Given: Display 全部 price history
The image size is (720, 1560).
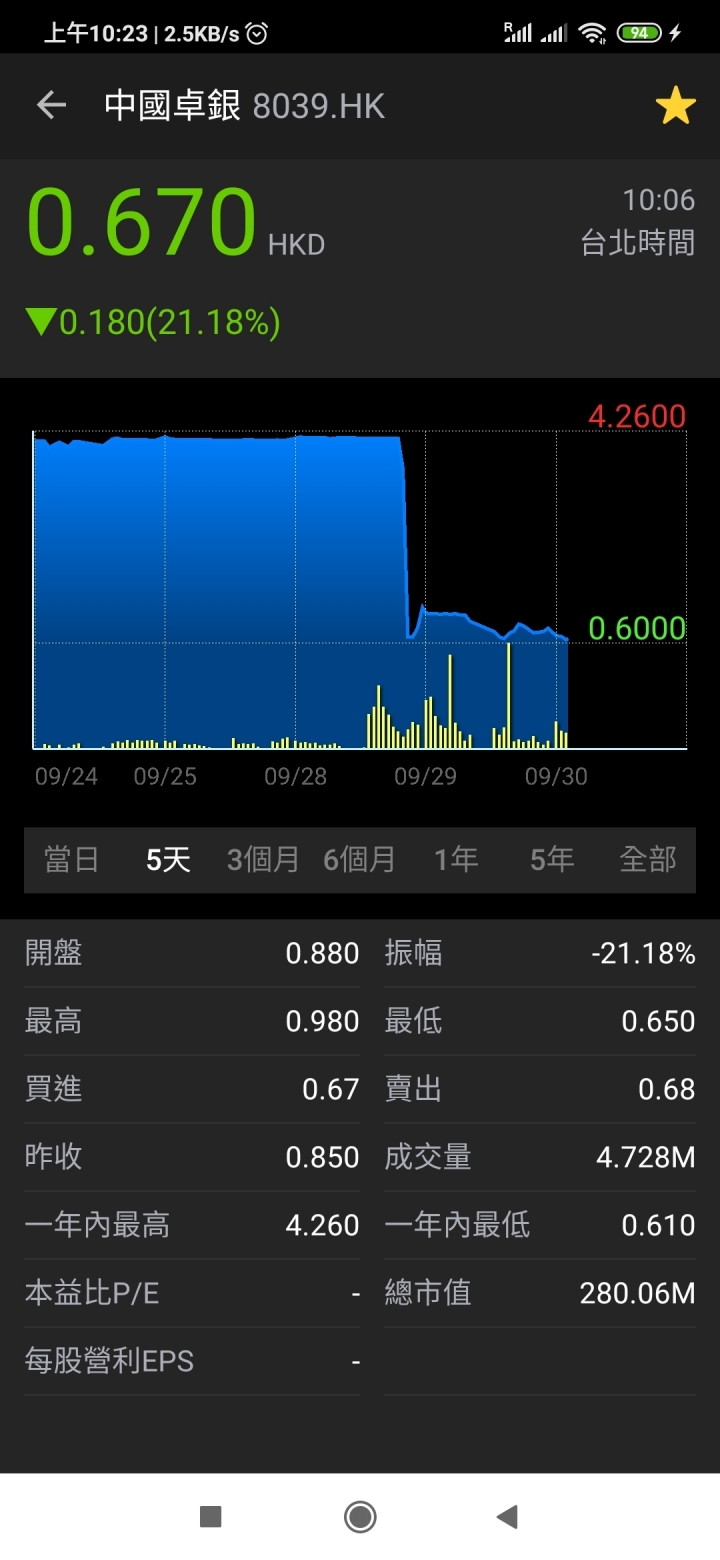Looking at the screenshot, I should click(x=648, y=859).
